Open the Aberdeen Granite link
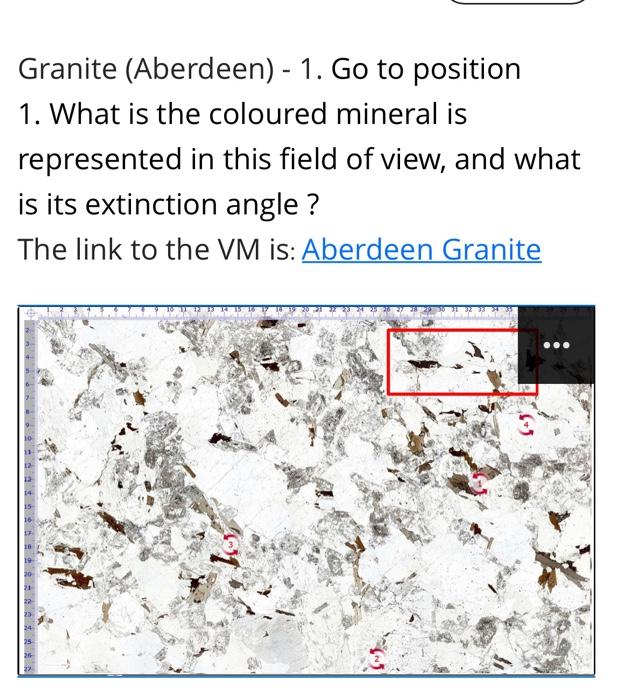The height and width of the screenshot is (700, 630). [421, 250]
